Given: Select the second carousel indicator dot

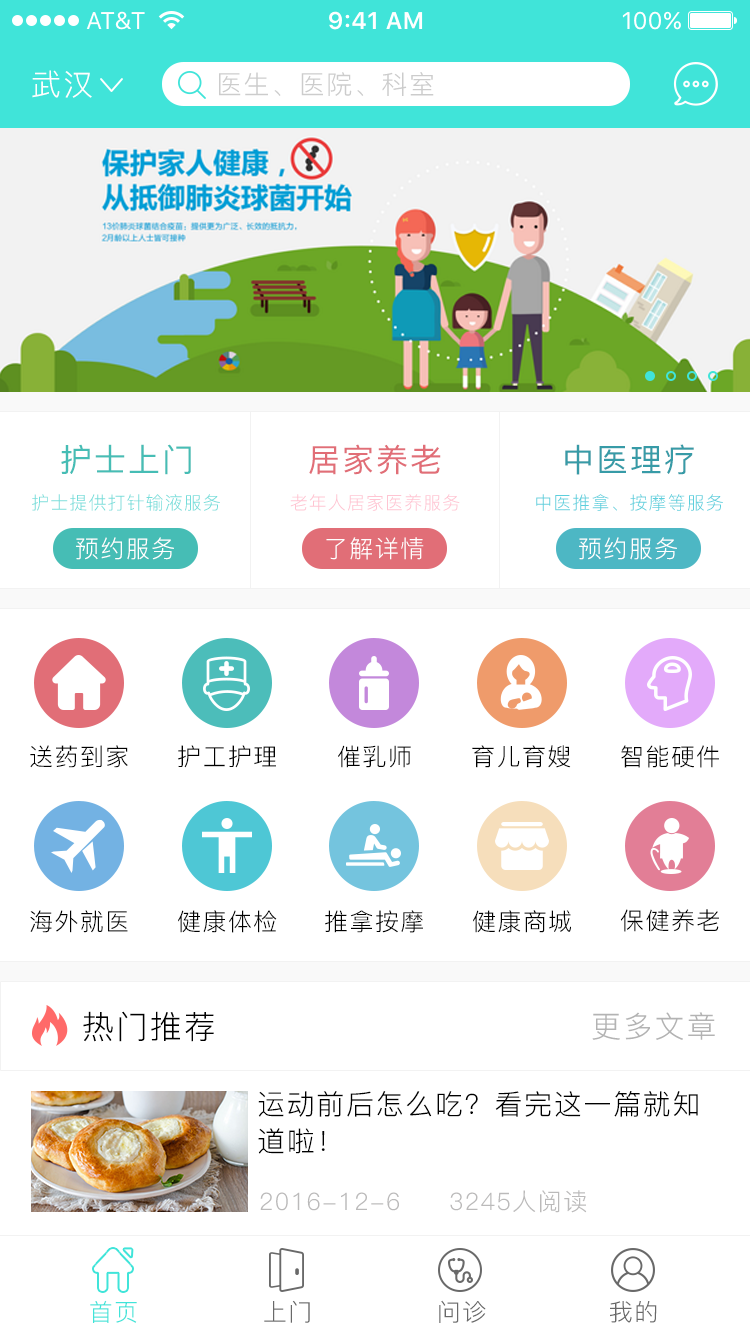Looking at the screenshot, I should click(x=672, y=377).
